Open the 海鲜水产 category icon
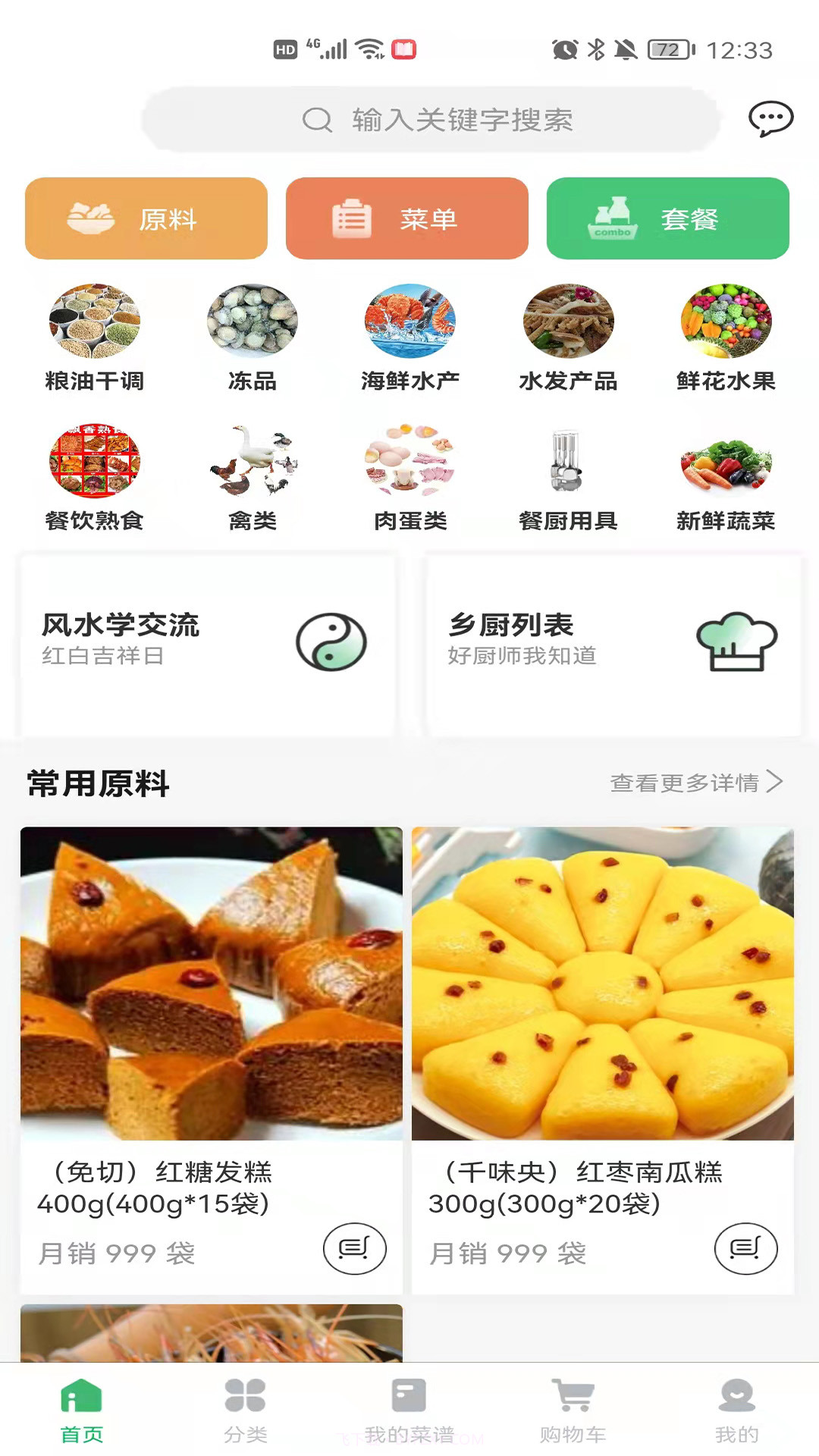This screenshot has height=1456, width=819. pos(410,322)
